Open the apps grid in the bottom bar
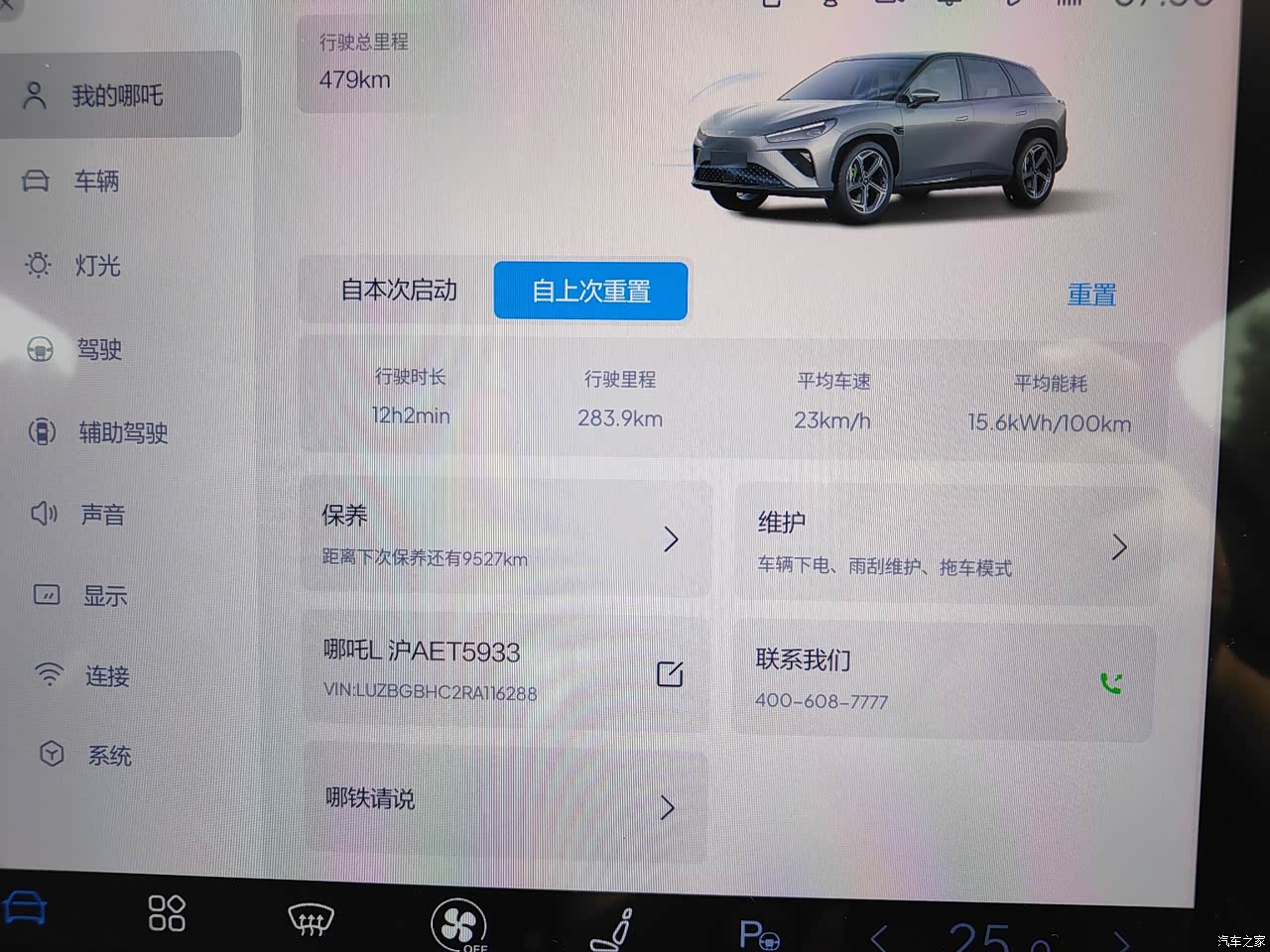Screen dimensions: 1270x952 (x=167, y=913)
